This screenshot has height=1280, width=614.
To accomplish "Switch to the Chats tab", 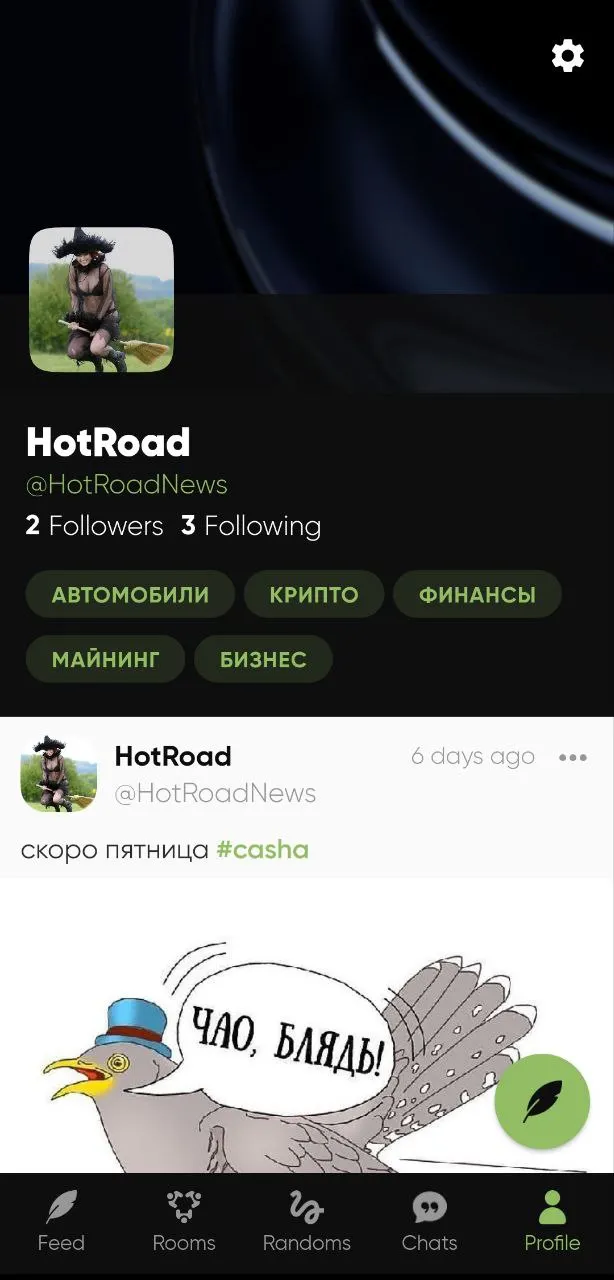I will [x=429, y=1221].
